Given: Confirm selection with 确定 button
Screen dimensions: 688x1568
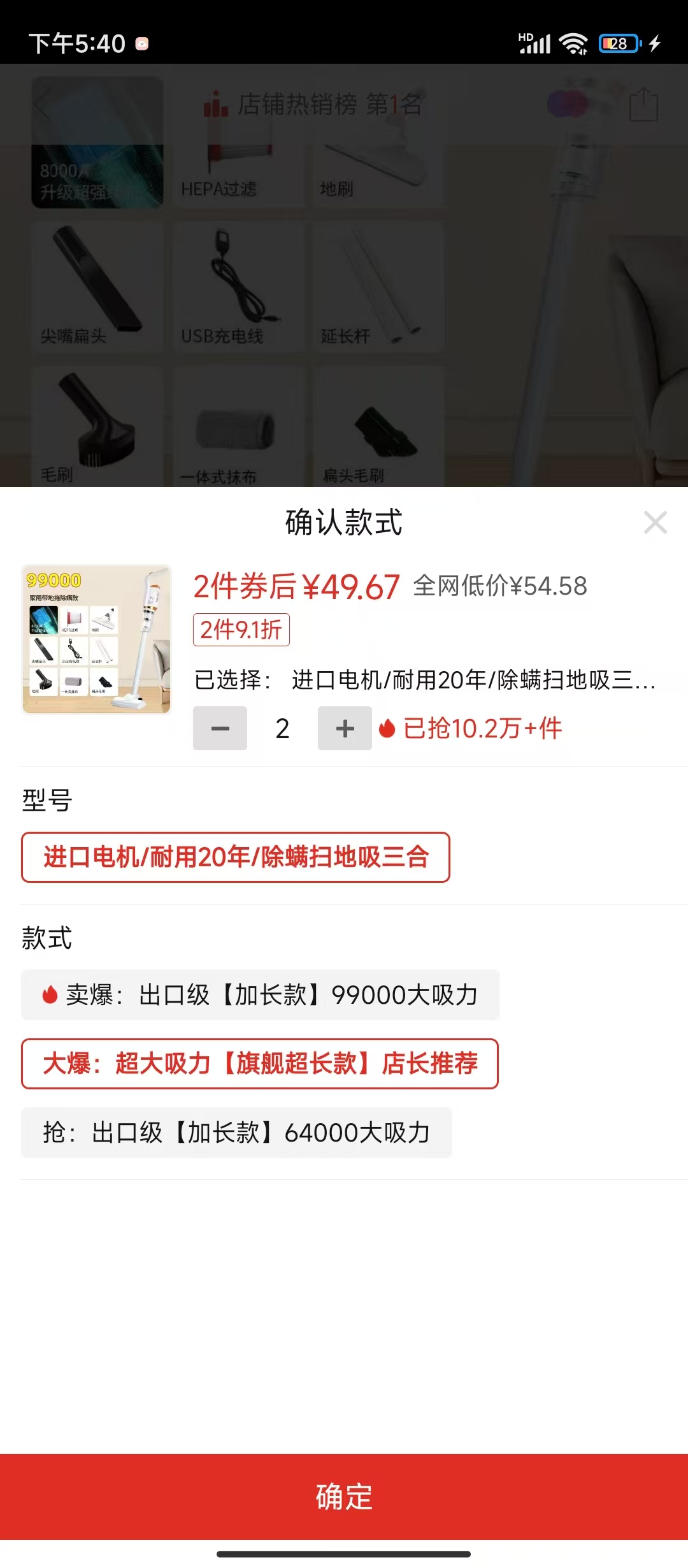Looking at the screenshot, I should click(344, 1496).
